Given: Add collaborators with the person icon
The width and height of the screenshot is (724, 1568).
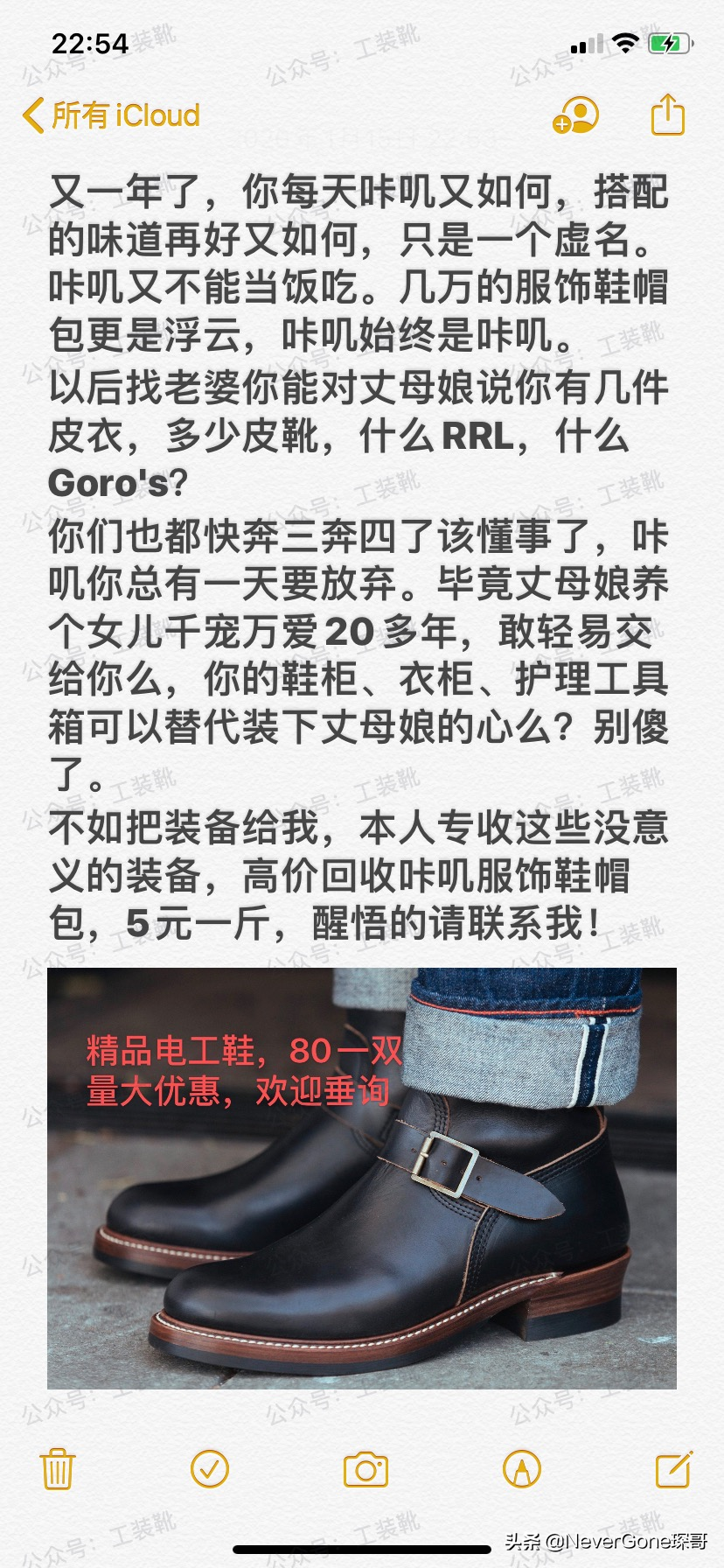Looking at the screenshot, I should [x=577, y=115].
